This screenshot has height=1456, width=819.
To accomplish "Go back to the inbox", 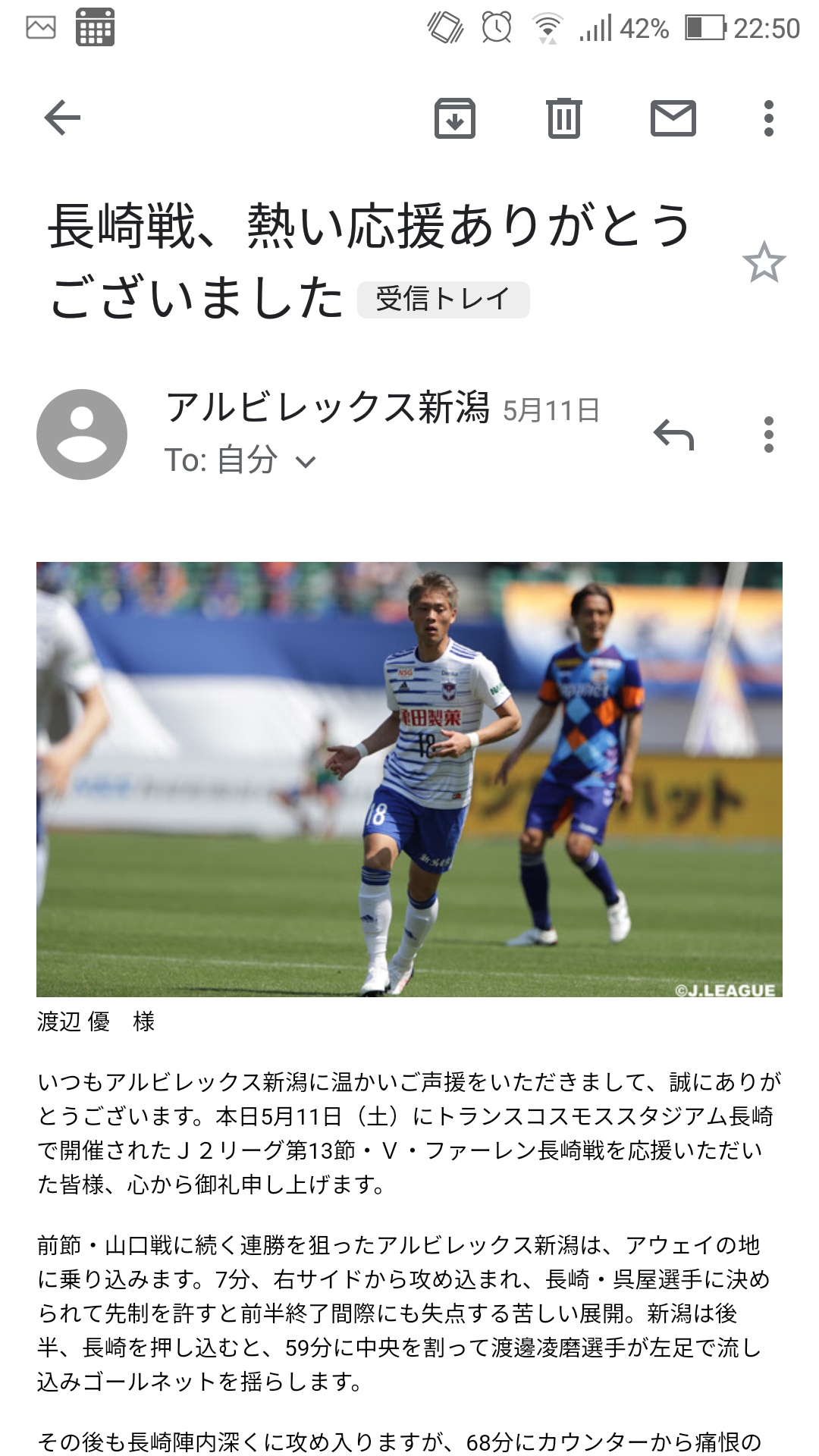I will [62, 118].
